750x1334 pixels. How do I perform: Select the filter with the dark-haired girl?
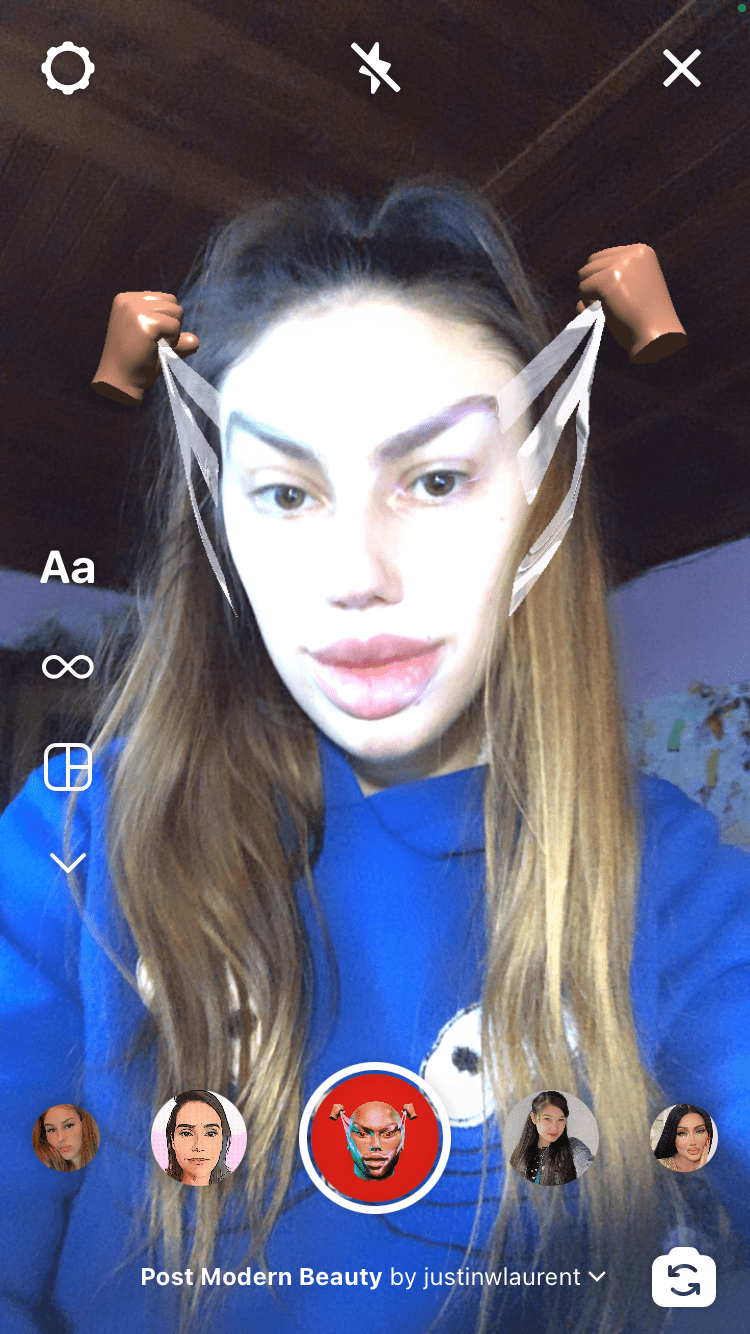(x=551, y=1138)
